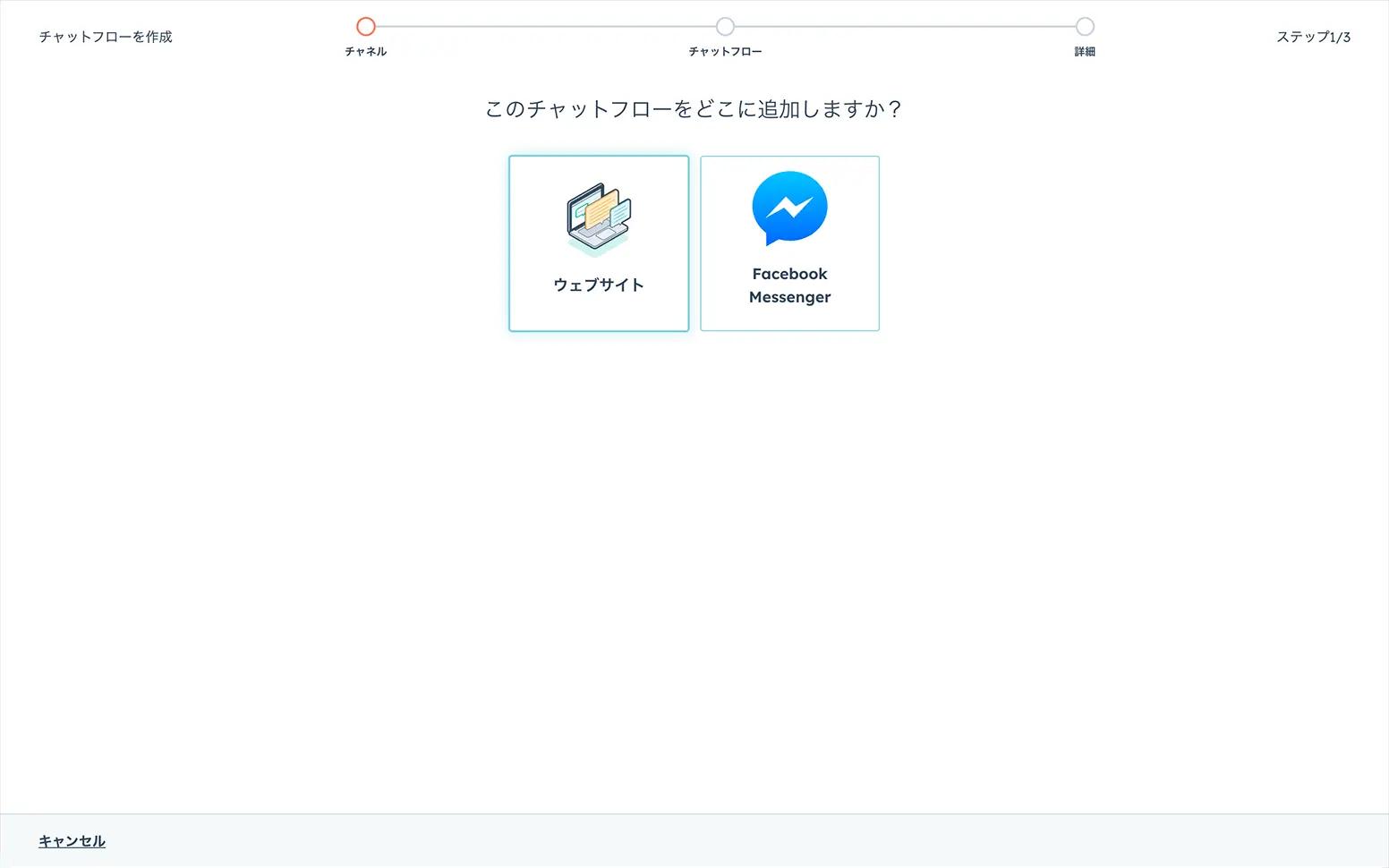Select the ウェブサイト channel card

pos(599,243)
